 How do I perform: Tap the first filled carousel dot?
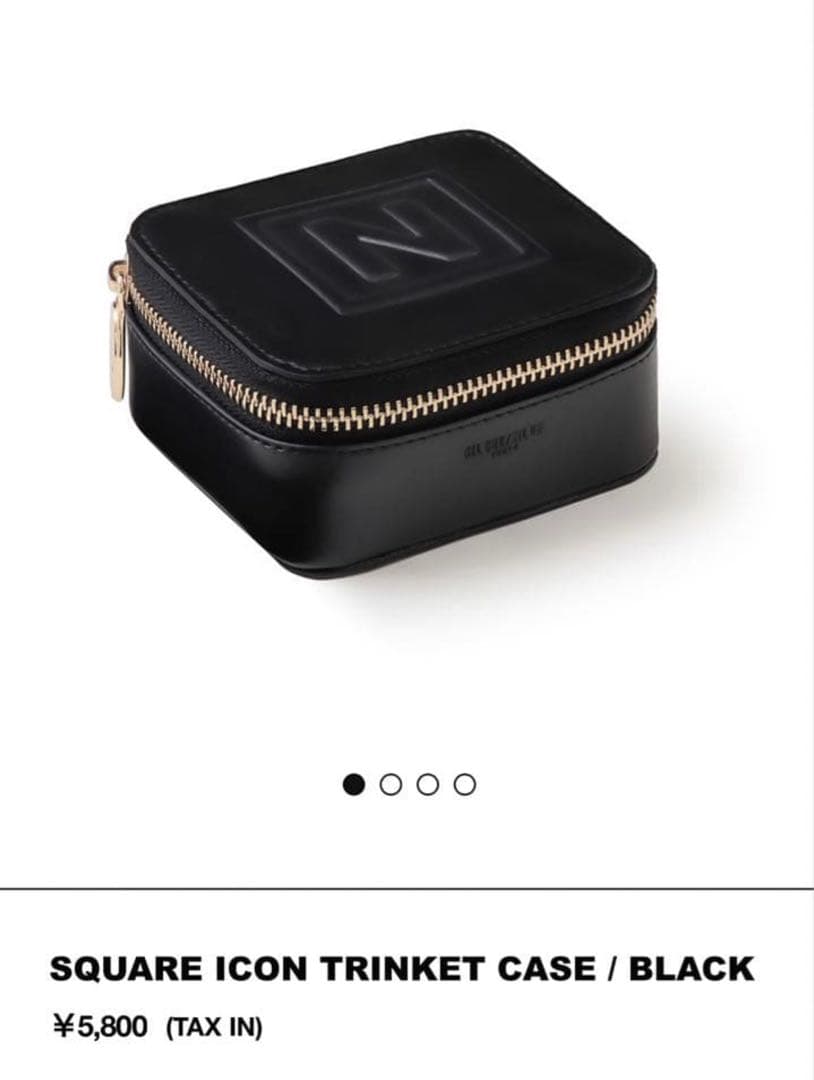354,785
